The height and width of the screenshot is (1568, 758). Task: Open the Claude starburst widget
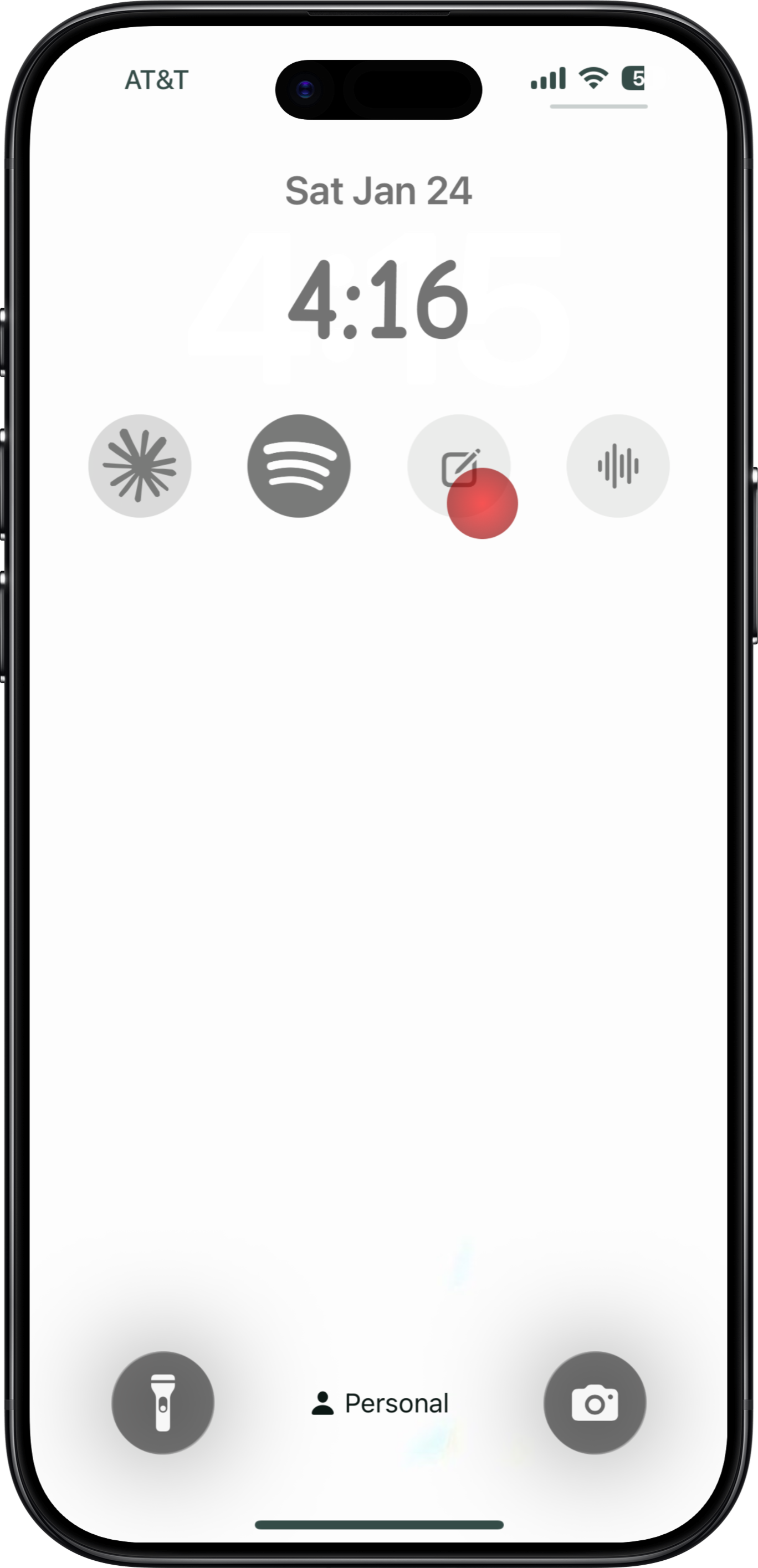tap(140, 466)
